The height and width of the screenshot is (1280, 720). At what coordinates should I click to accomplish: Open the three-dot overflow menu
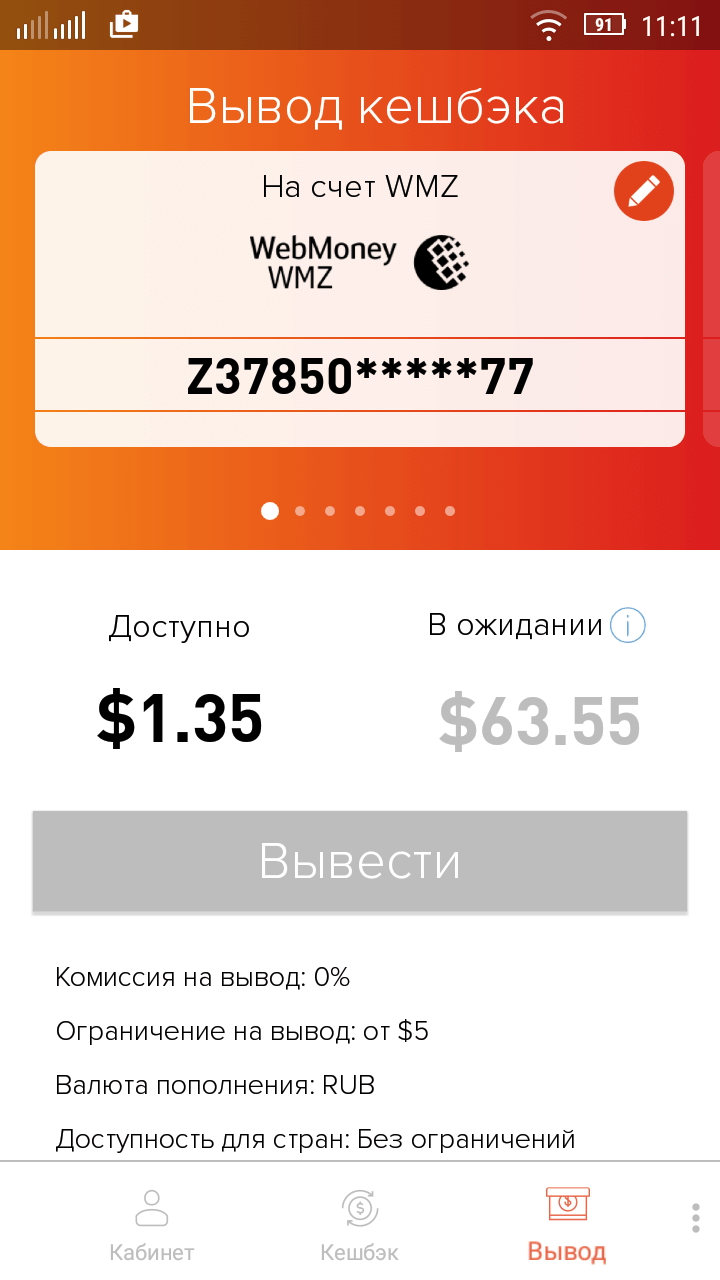pyautogui.click(x=696, y=1218)
